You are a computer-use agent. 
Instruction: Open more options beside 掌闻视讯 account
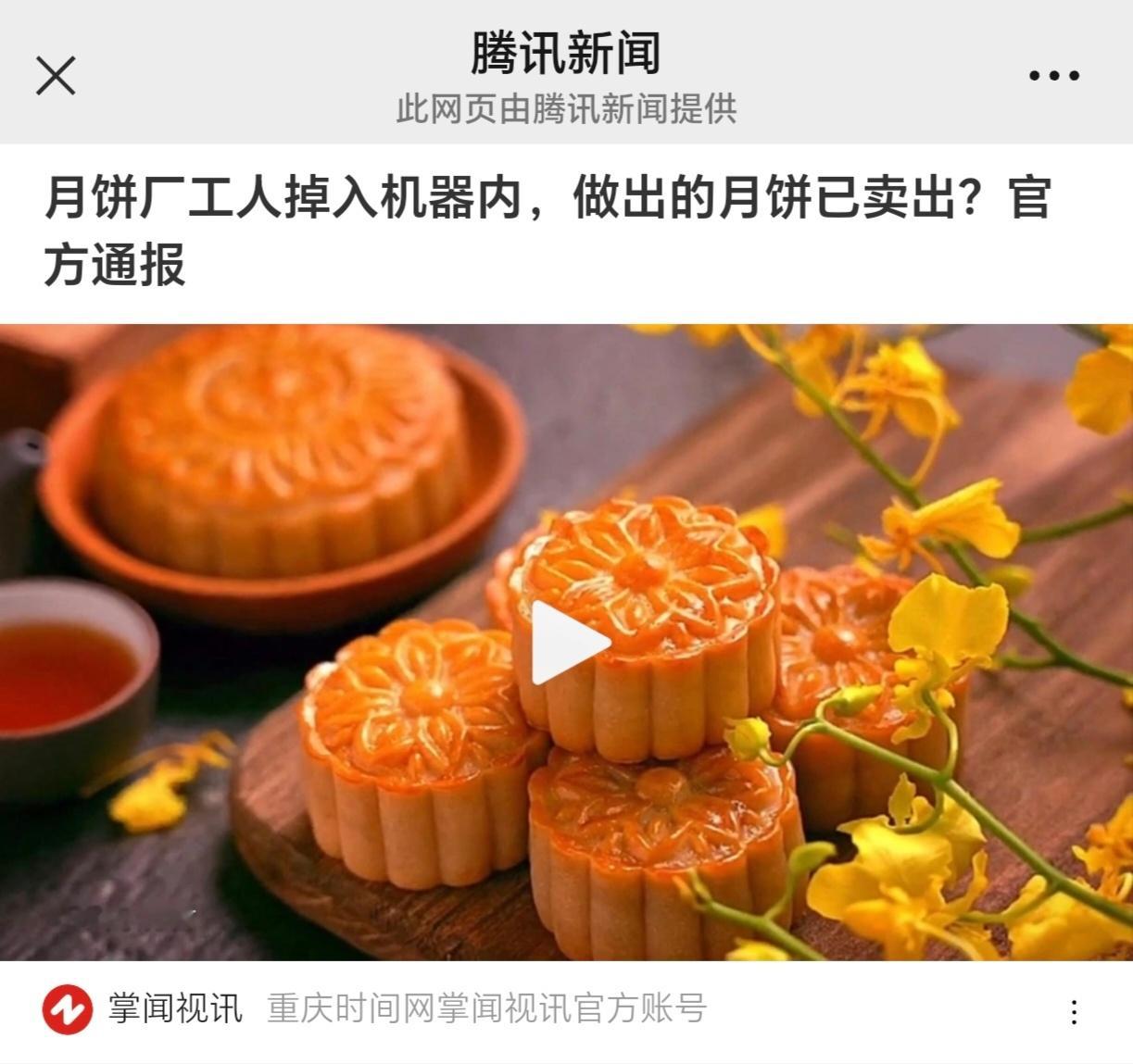(1074, 1011)
